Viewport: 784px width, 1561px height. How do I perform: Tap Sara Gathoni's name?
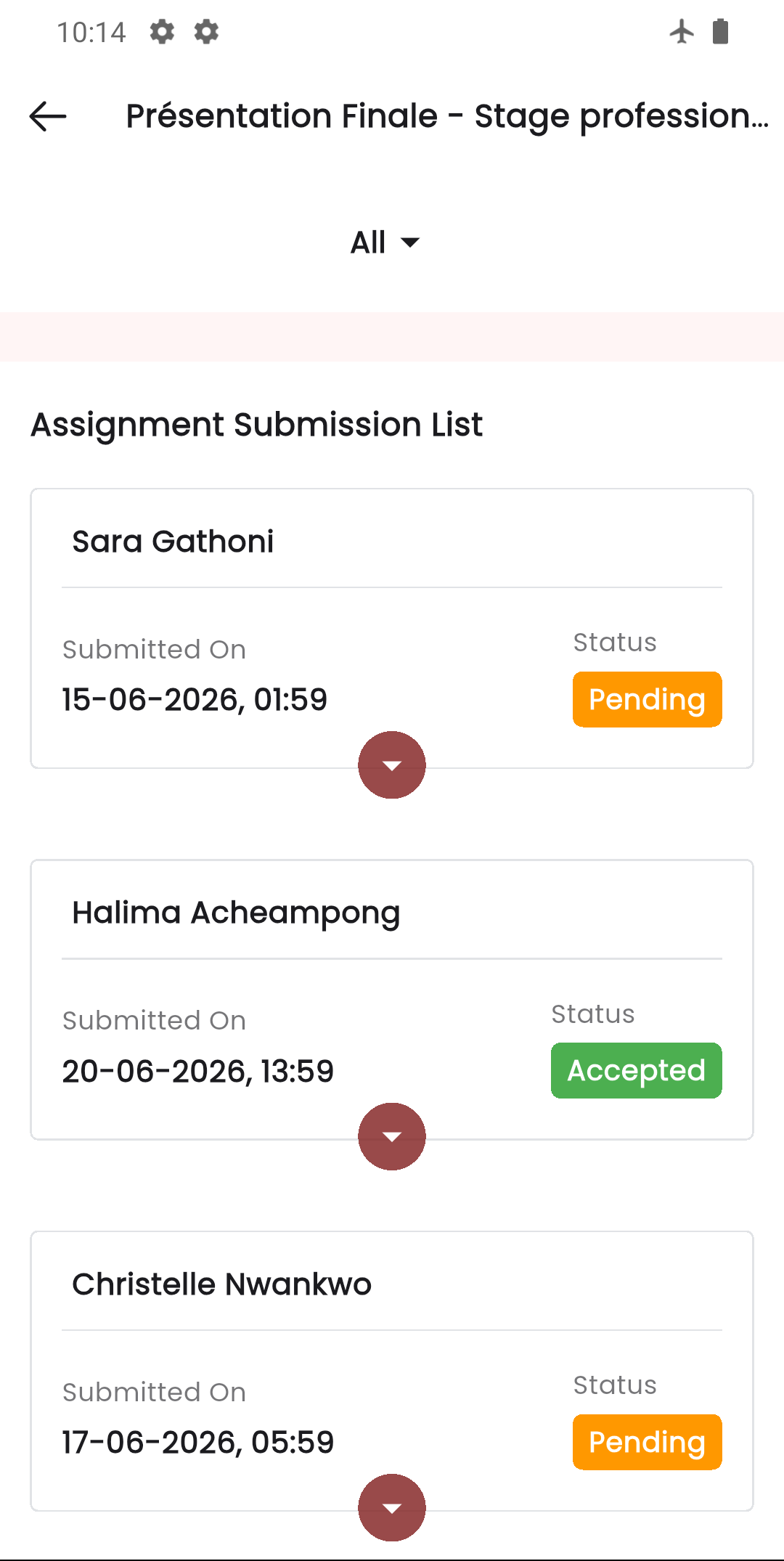click(x=173, y=542)
